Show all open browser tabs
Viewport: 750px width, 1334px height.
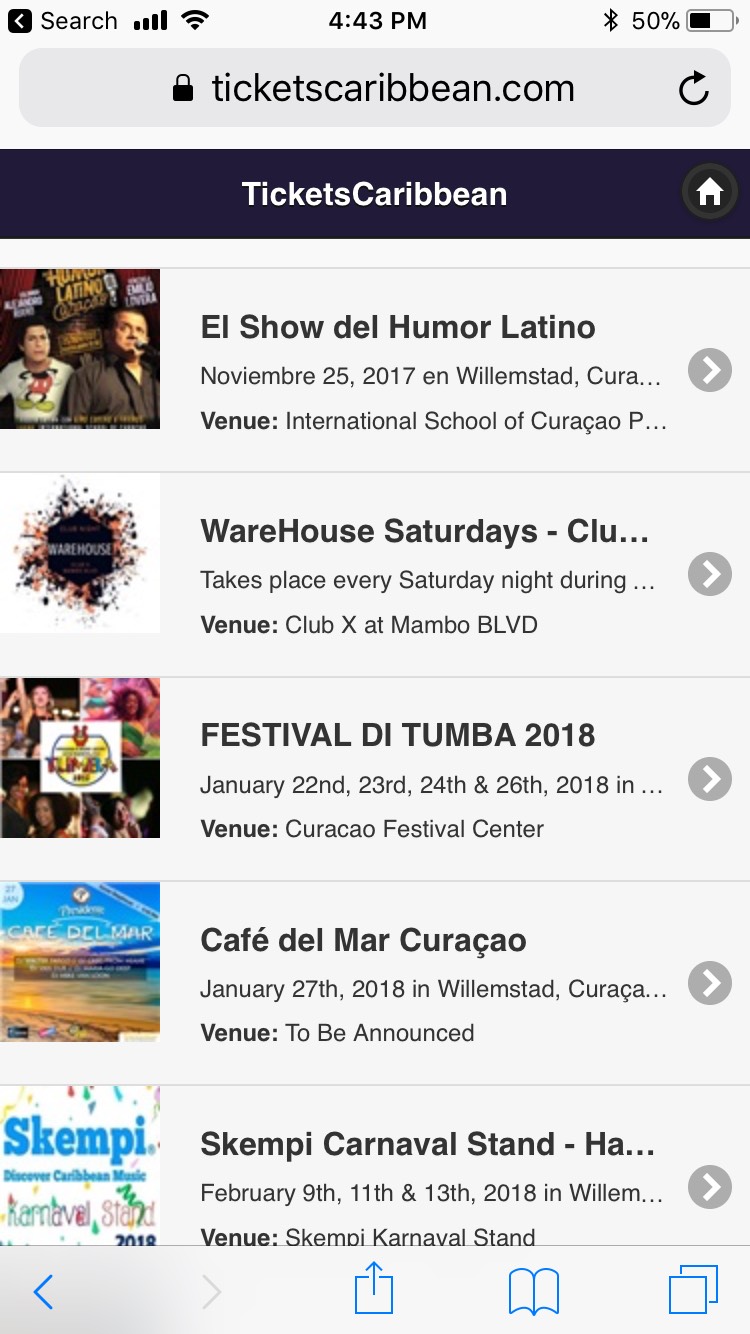tap(692, 1290)
